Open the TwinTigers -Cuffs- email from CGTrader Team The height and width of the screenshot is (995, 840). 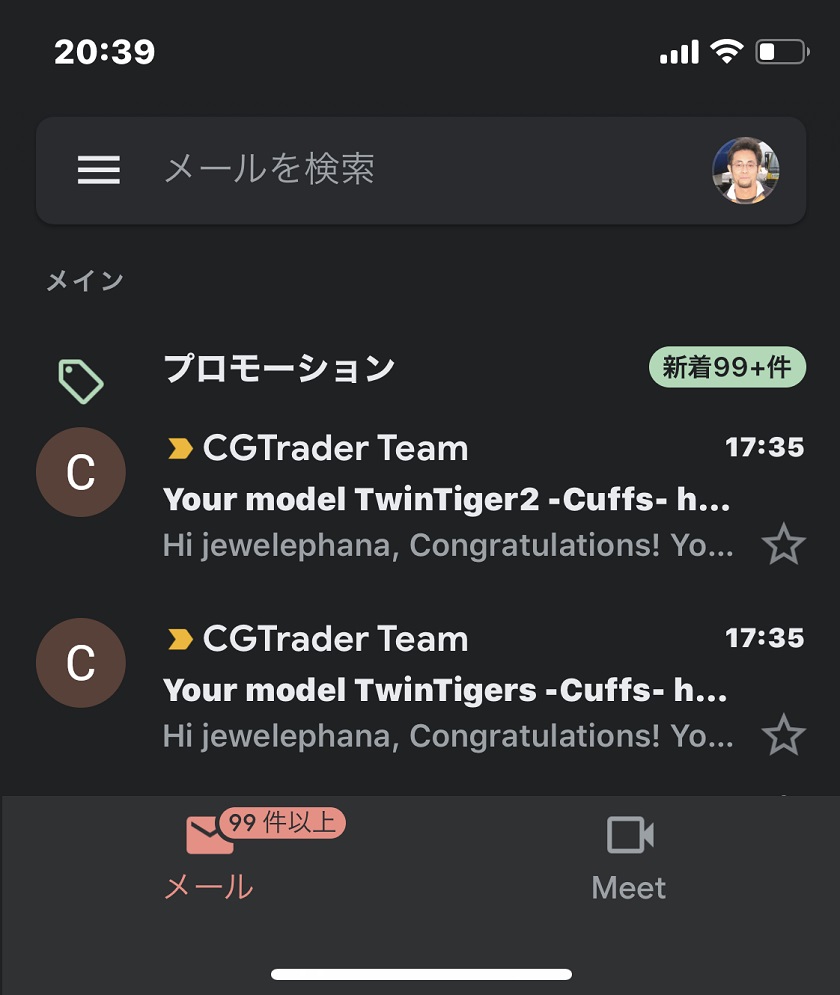pos(445,690)
